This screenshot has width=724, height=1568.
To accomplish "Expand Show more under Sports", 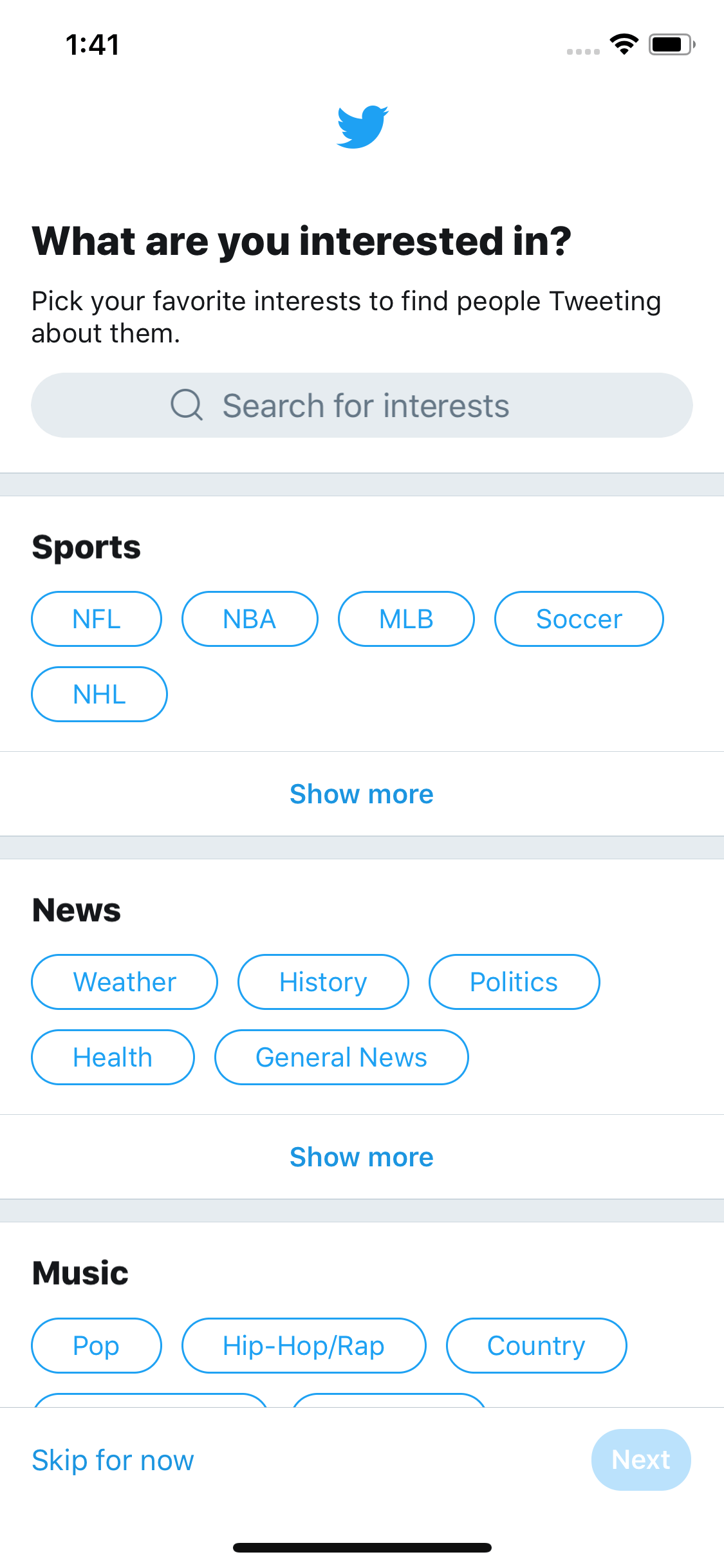I will pyautogui.click(x=362, y=794).
